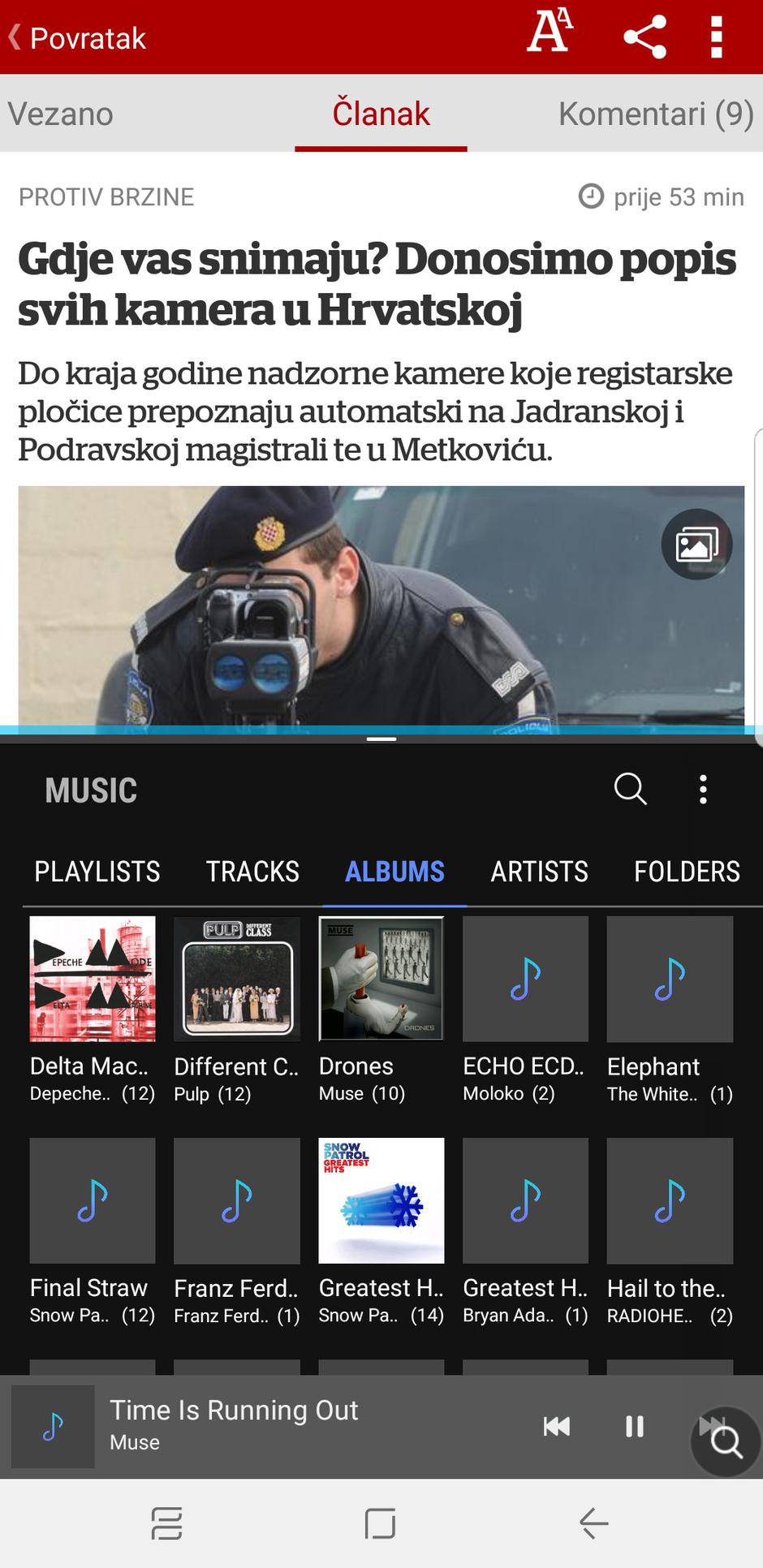Pause Time Is Running Out
763x1568 pixels.
(634, 1426)
